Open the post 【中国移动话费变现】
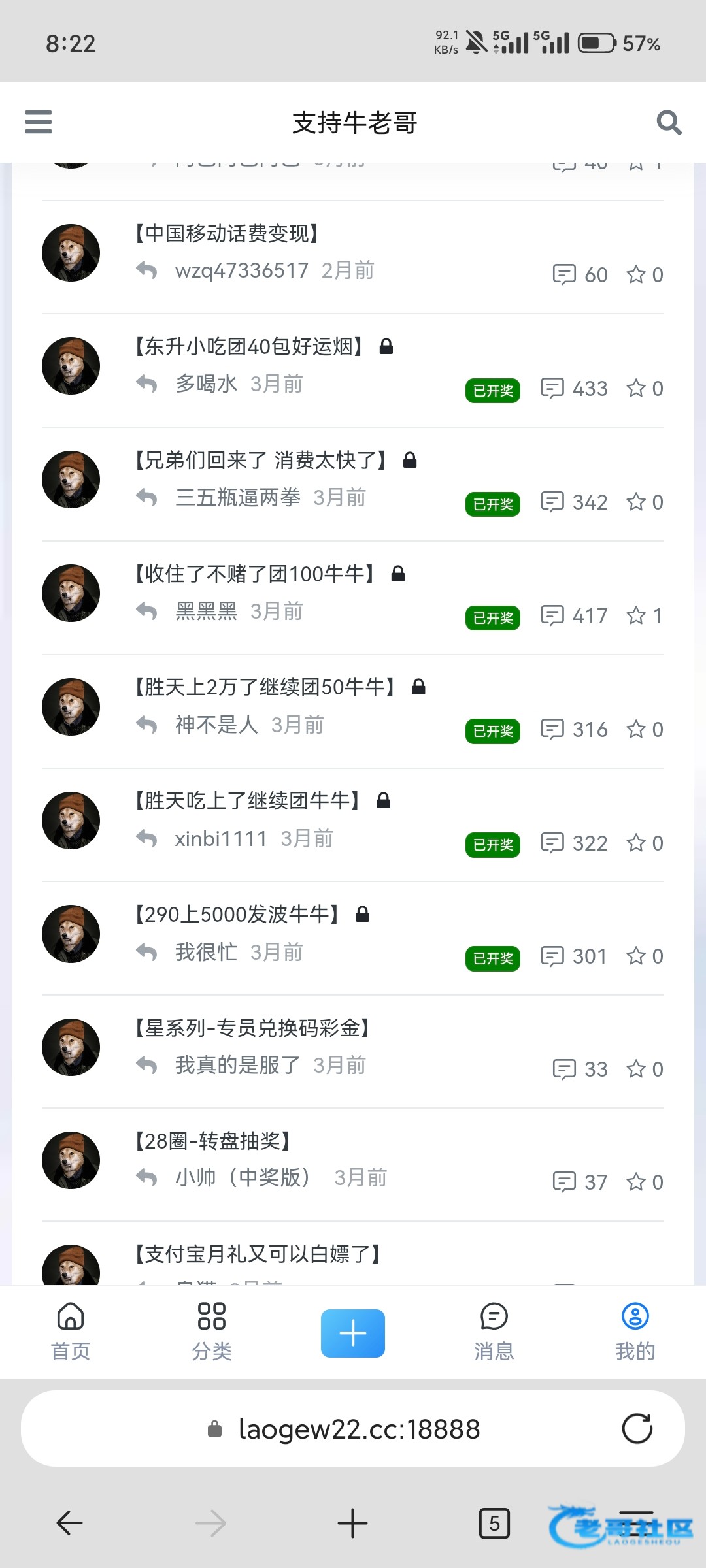 [x=226, y=233]
